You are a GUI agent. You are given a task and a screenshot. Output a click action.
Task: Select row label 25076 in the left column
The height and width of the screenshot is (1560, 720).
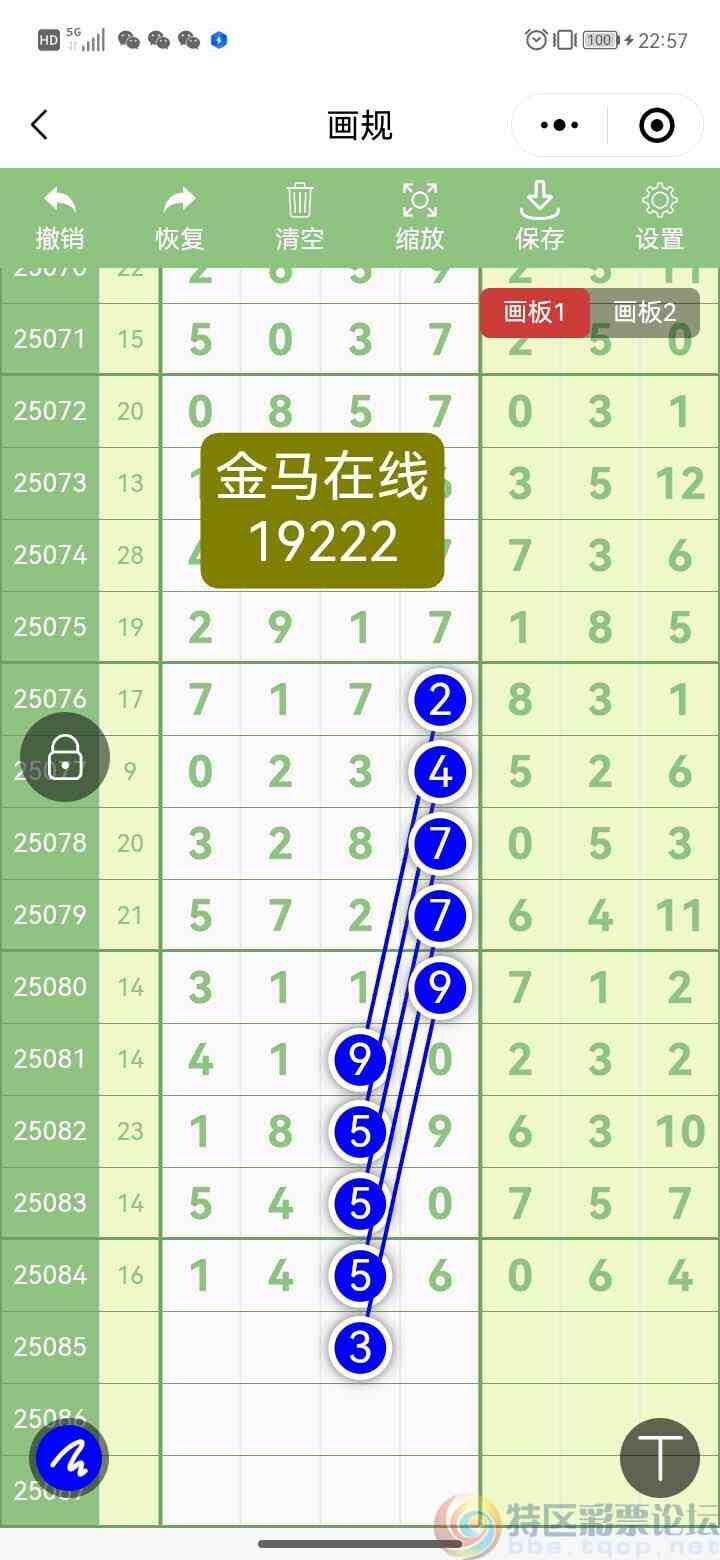pyautogui.click(x=50, y=698)
